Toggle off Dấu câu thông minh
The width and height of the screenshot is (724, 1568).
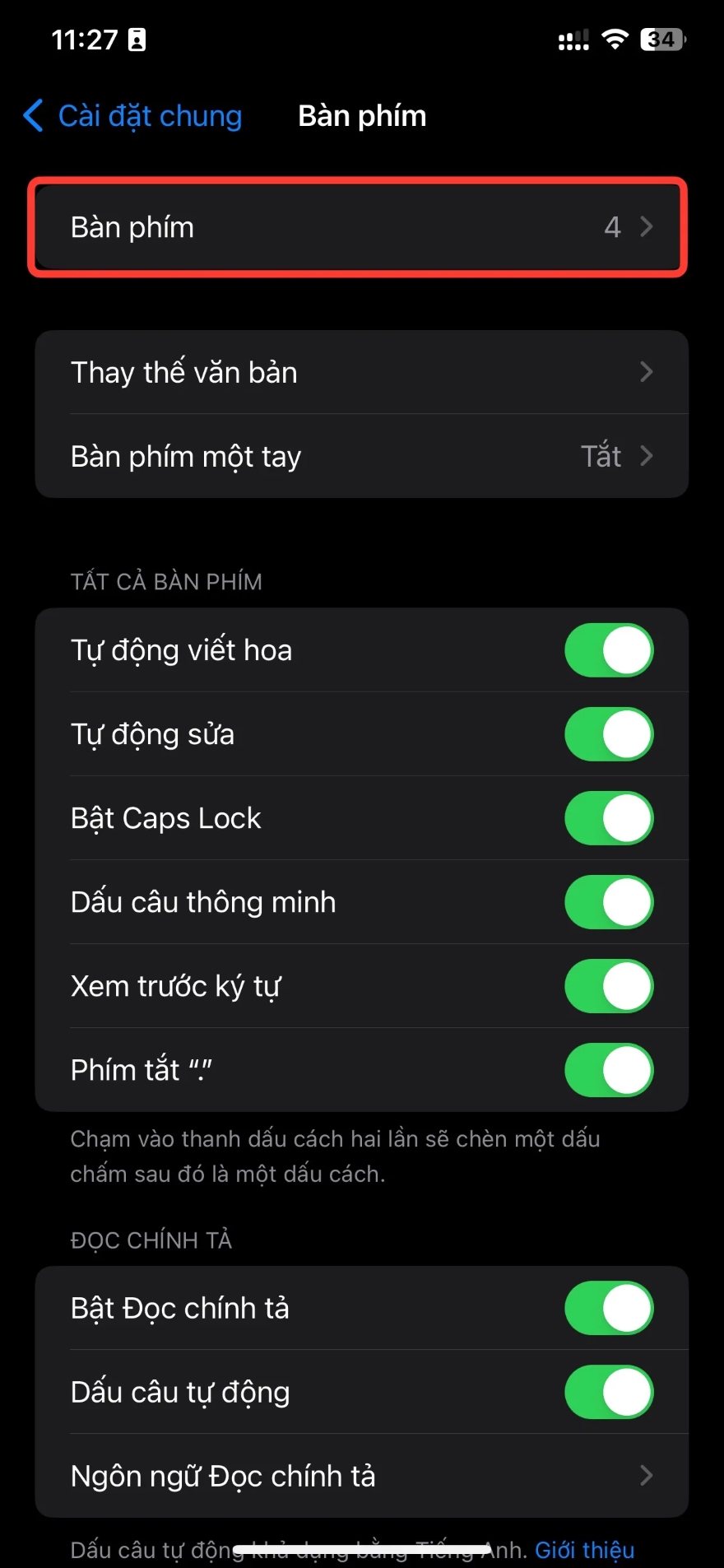(x=608, y=902)
